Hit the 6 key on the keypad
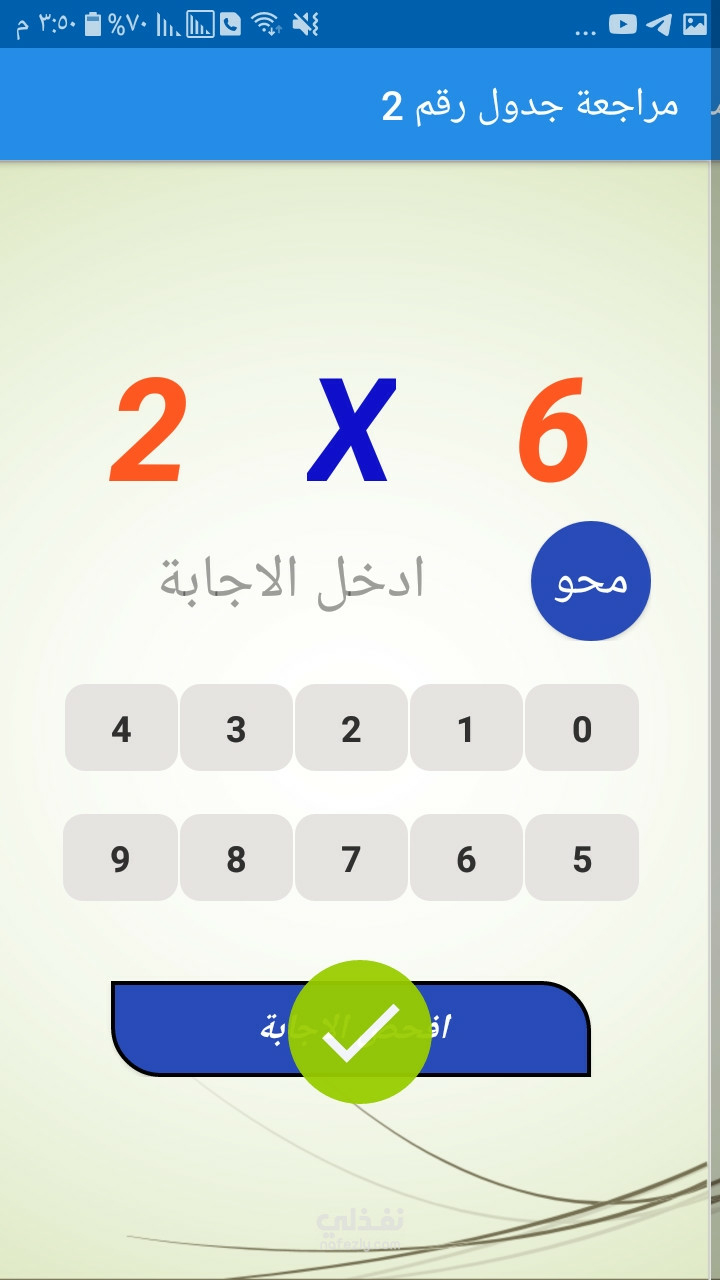 [x=466, y=858]
